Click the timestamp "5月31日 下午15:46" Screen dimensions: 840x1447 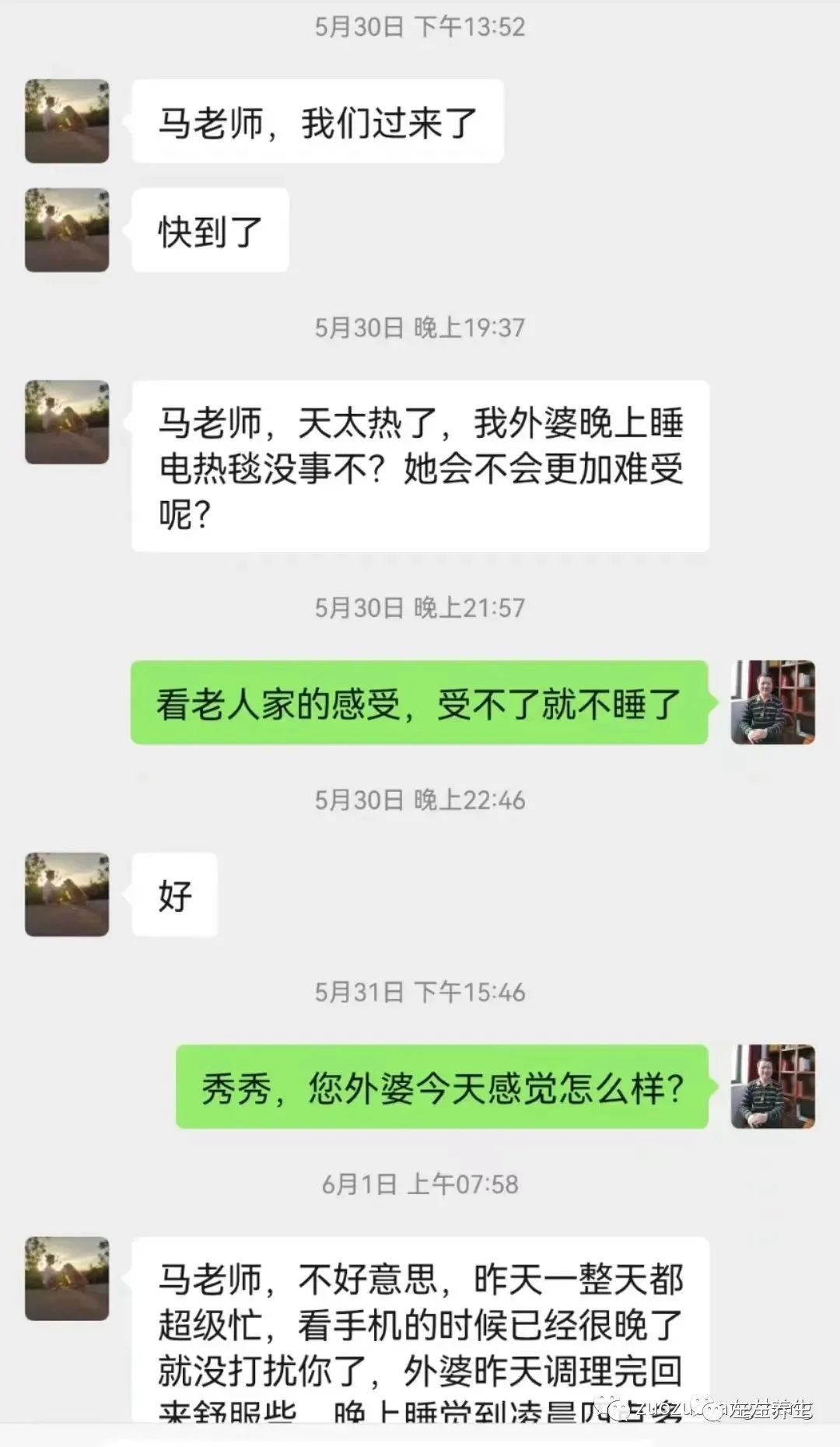pyautogui.click(x=420, y=991)
